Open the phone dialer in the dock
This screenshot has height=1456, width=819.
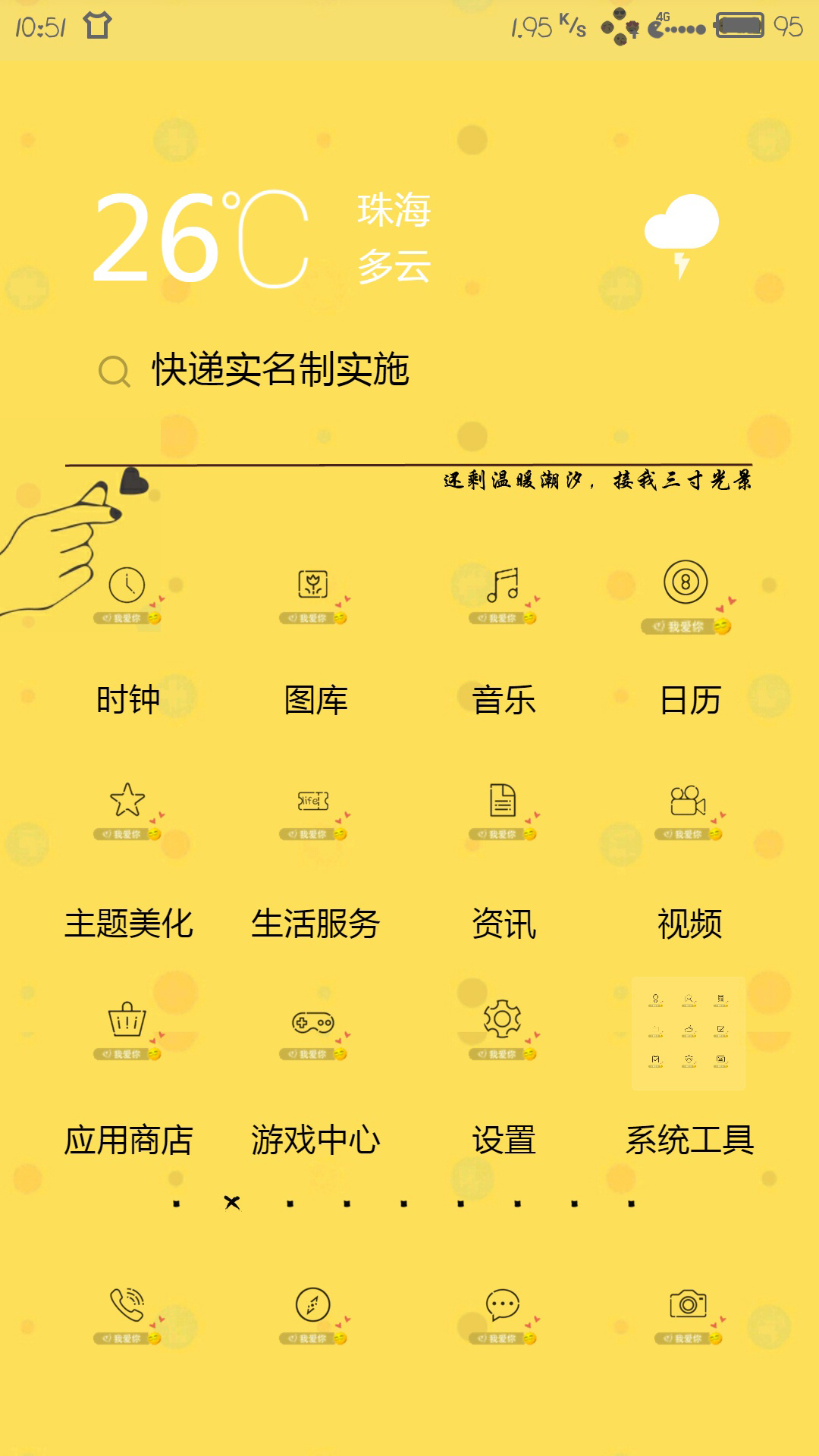[x=127, y=1316]
